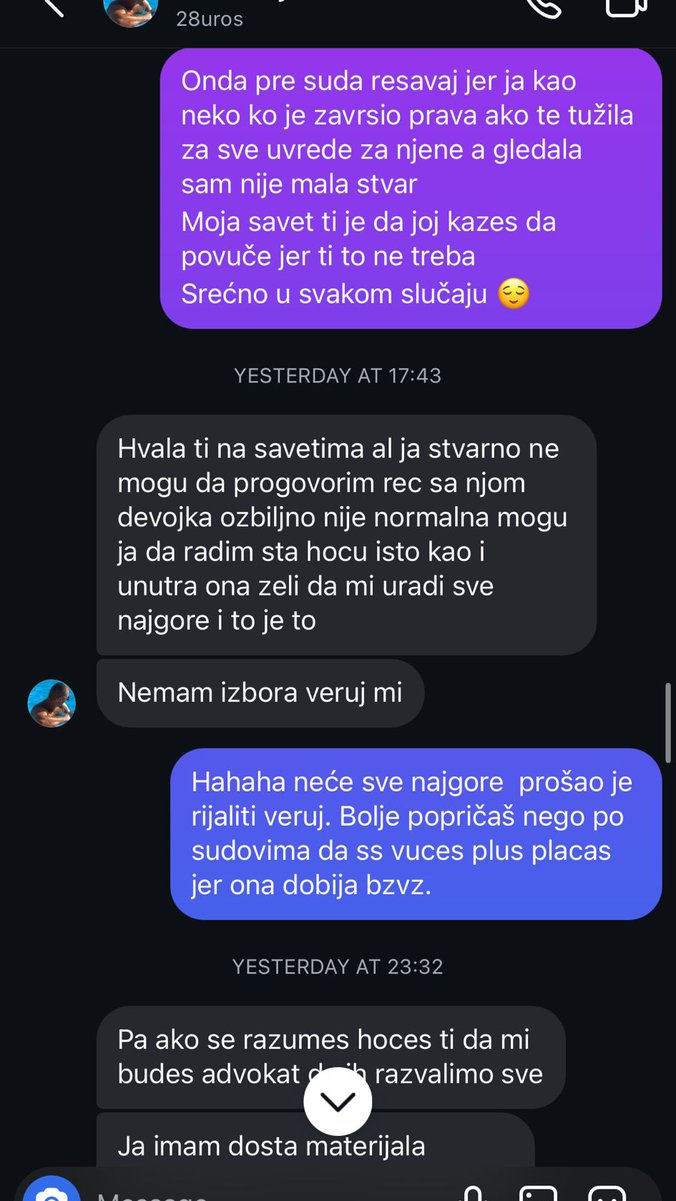This screenshot has width=676, height=1201.
Task: Open the sticker picker
Action: tap(607, 1194)
